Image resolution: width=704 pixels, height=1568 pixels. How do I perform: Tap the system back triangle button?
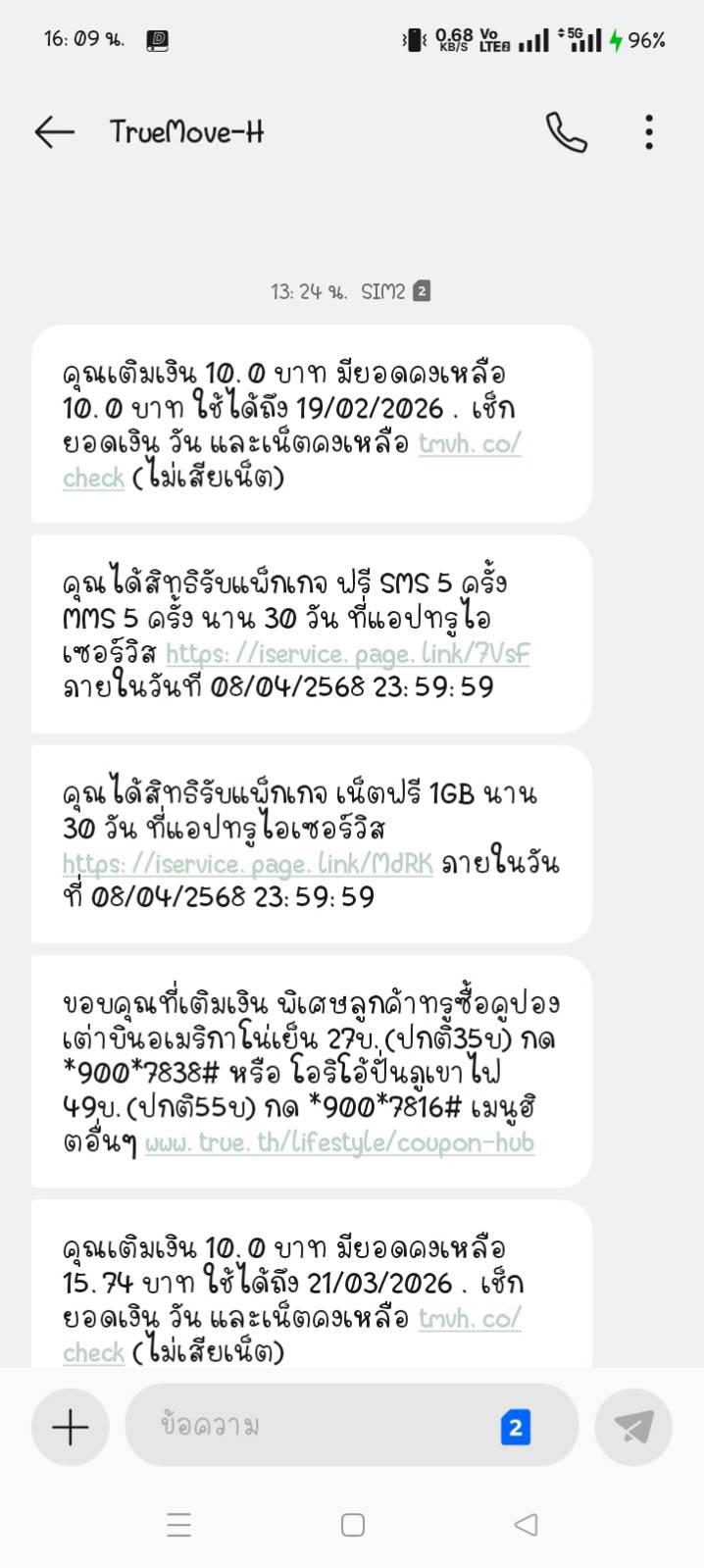[x=526, y=1525]
